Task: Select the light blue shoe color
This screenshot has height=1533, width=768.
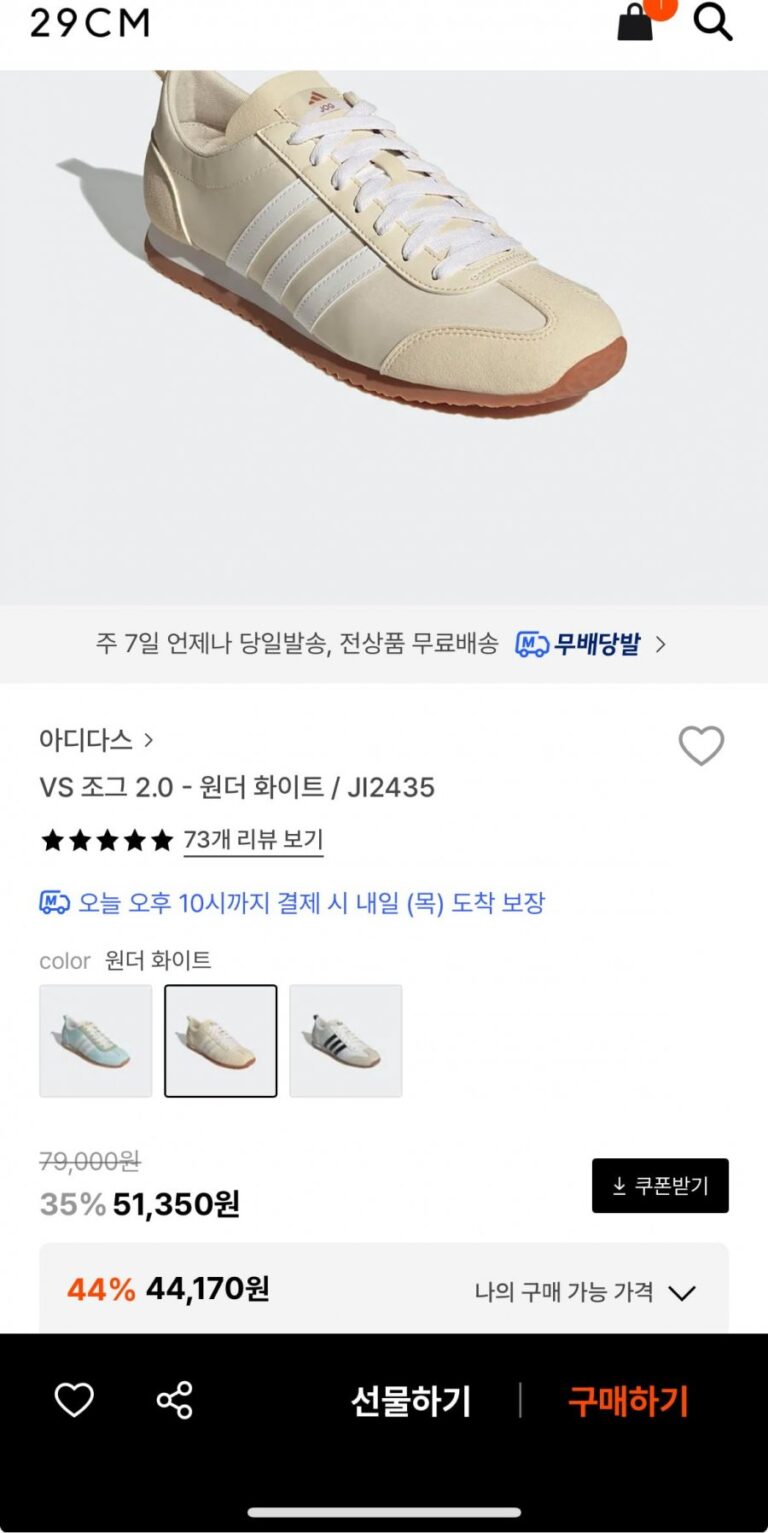Action: 96,1041
